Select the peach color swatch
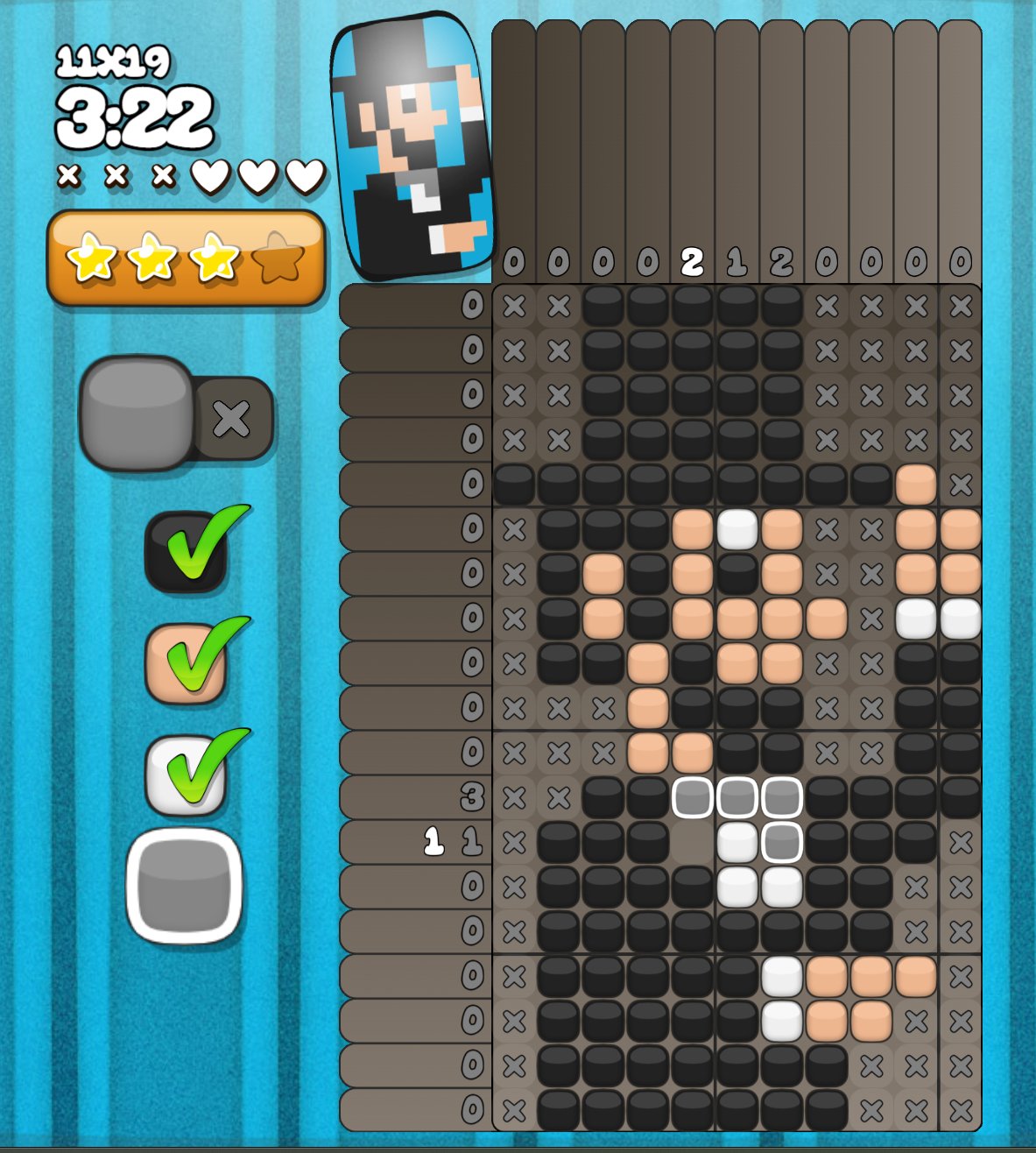The image size is (1036, 1153). tap(185, 663)
